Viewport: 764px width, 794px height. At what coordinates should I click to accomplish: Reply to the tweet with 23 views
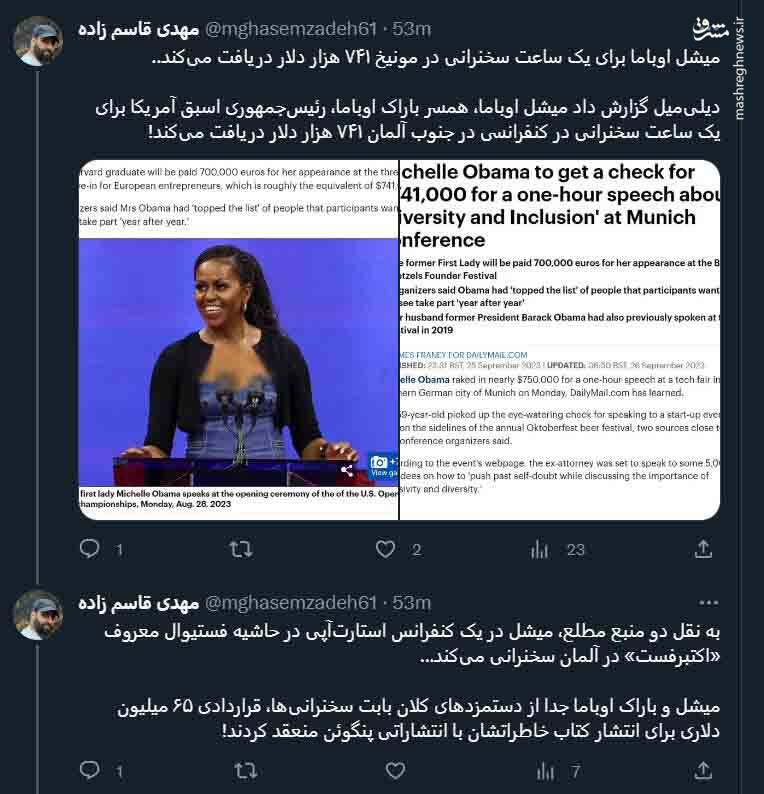point(90,549)
